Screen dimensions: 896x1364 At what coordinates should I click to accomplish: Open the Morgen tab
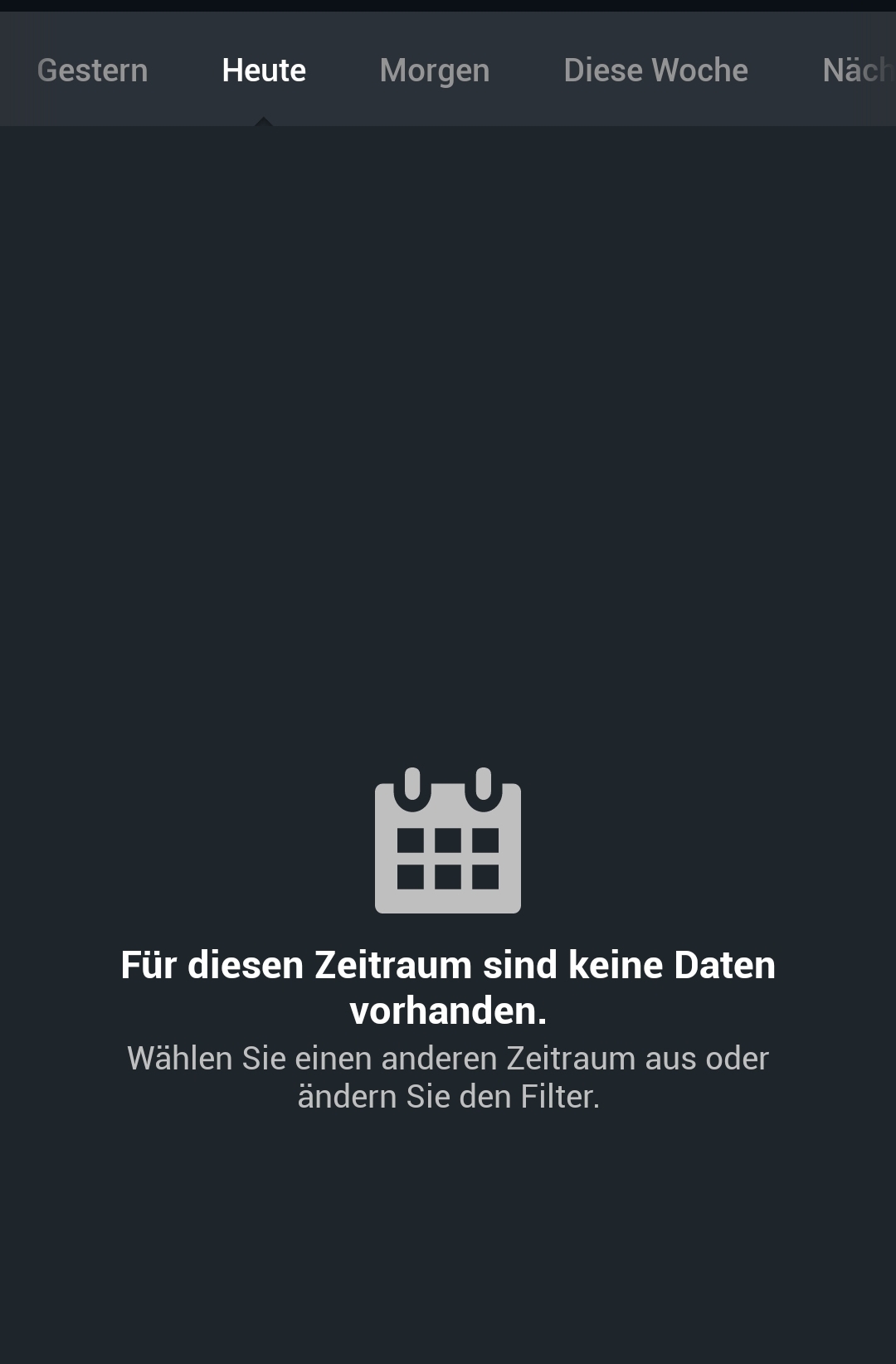[434, 70]
